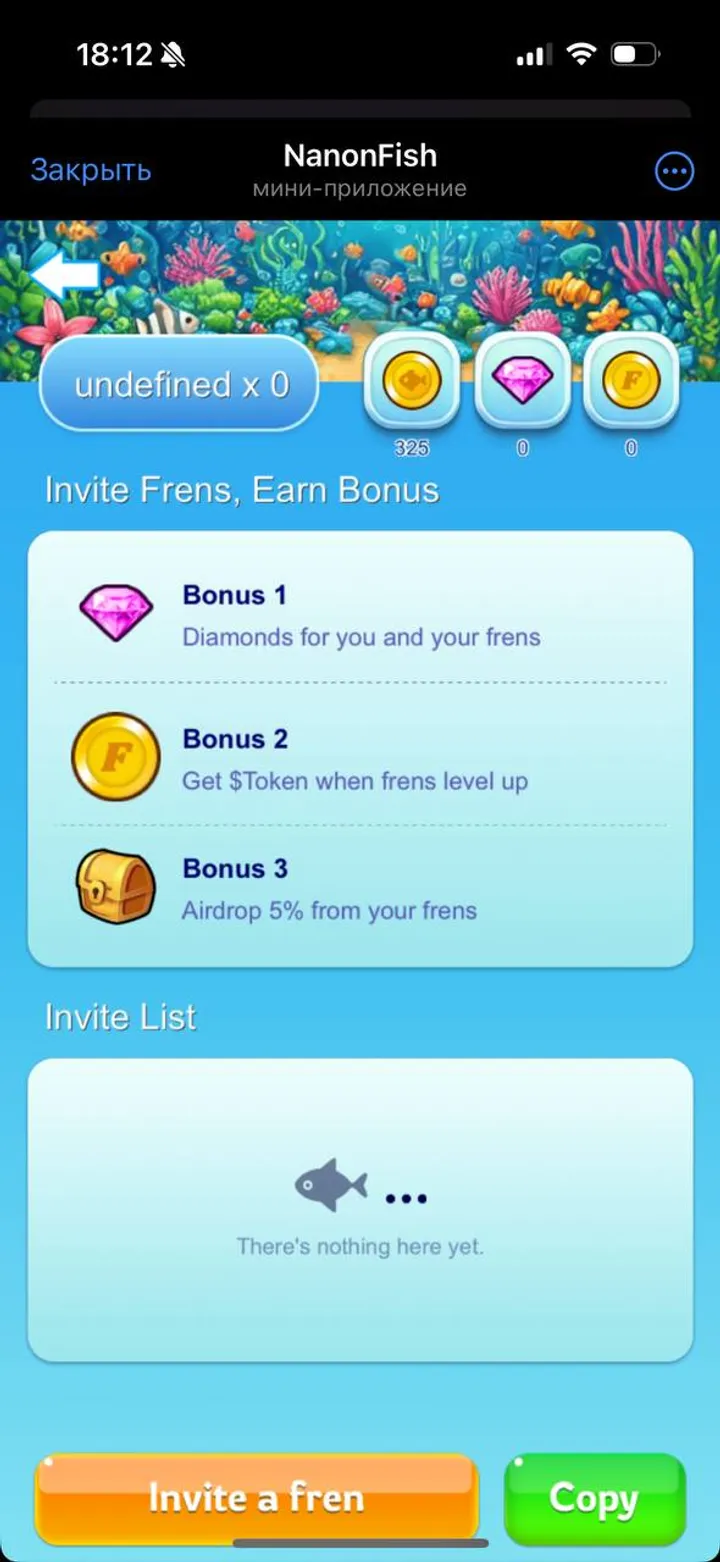Viewport: 720px width, 1562px height.
Task: Click the white back arrow over the aquarium
Action: point(65,272)
